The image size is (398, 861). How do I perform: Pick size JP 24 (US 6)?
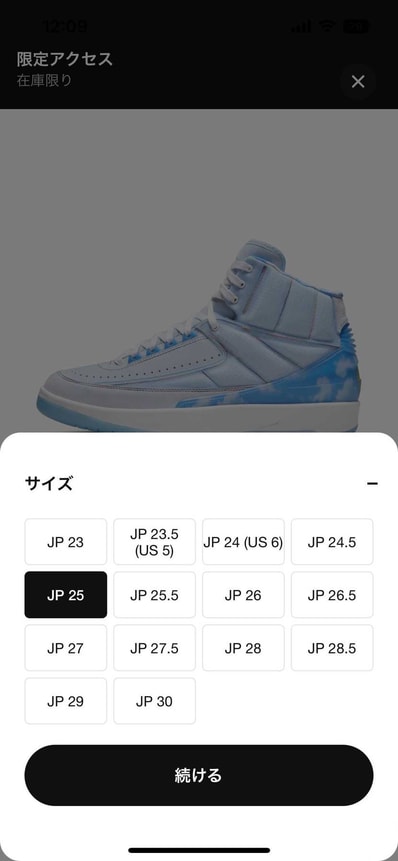[243, 542]
